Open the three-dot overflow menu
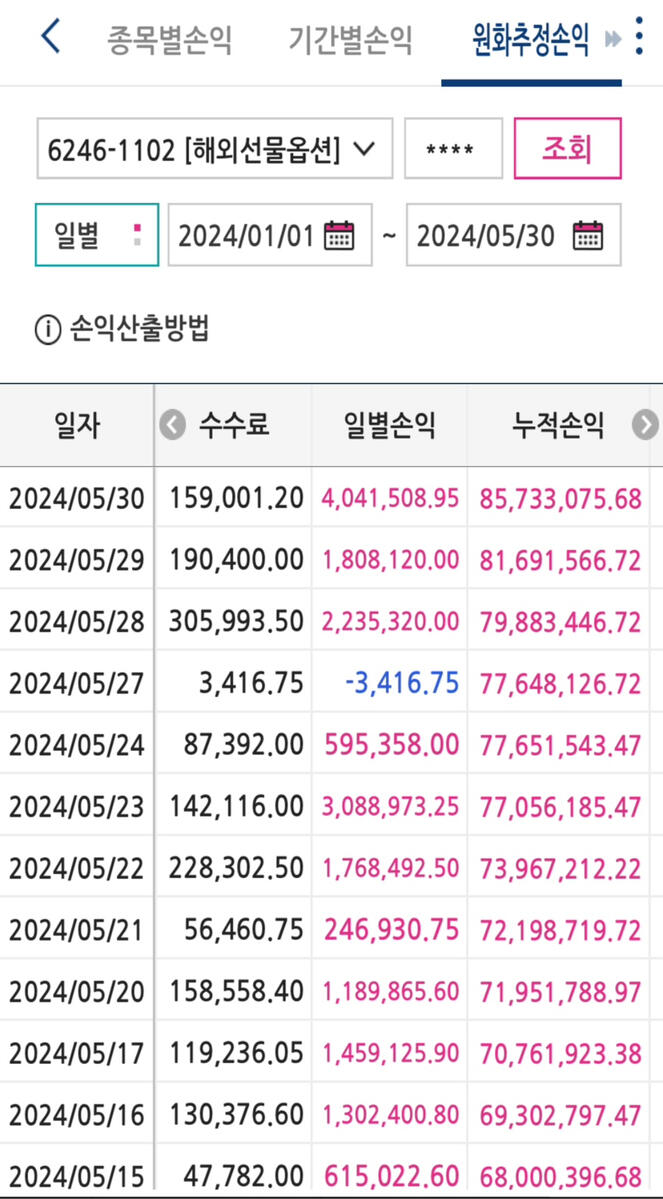Screen dimensions: 663x1199 640,38
